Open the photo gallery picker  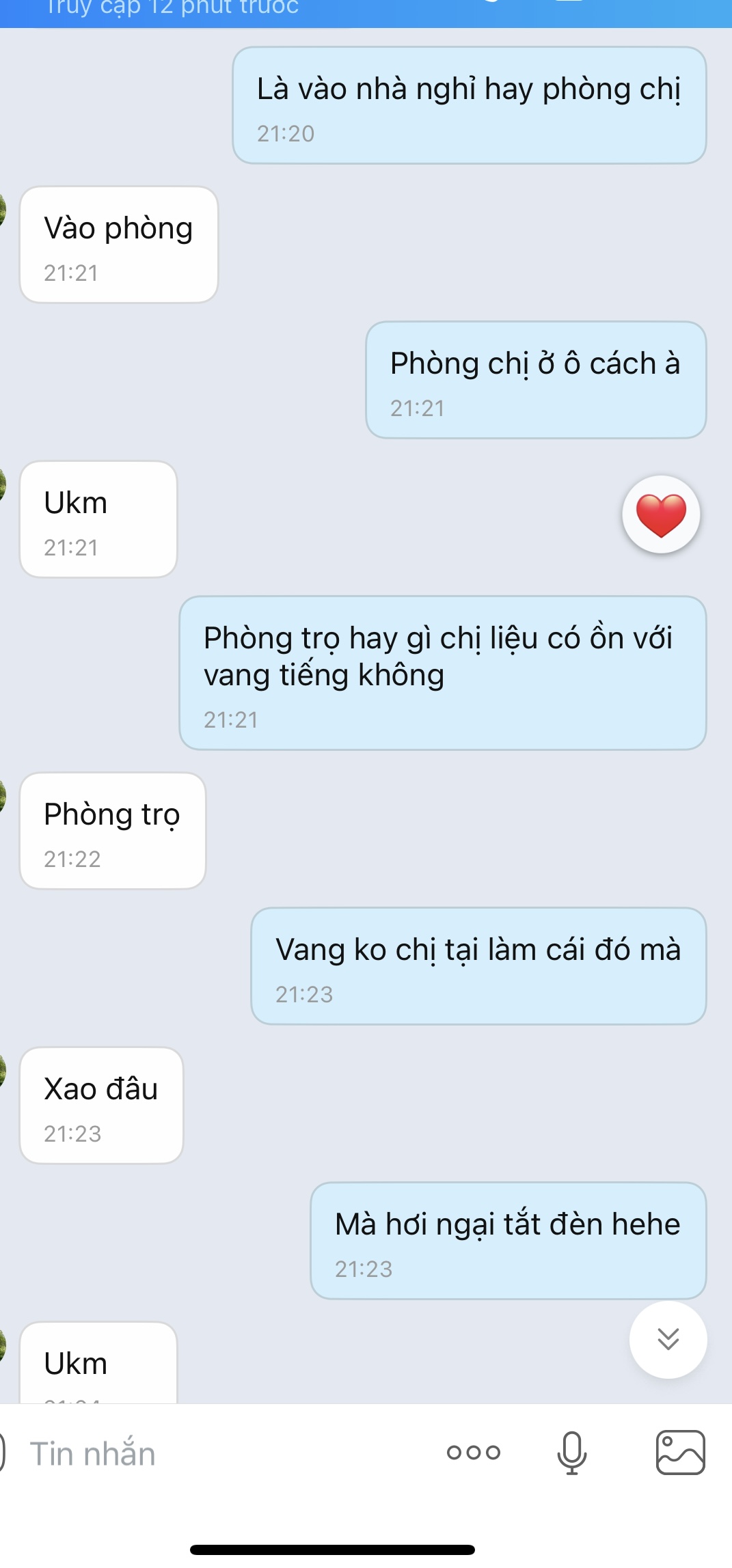680,1453
